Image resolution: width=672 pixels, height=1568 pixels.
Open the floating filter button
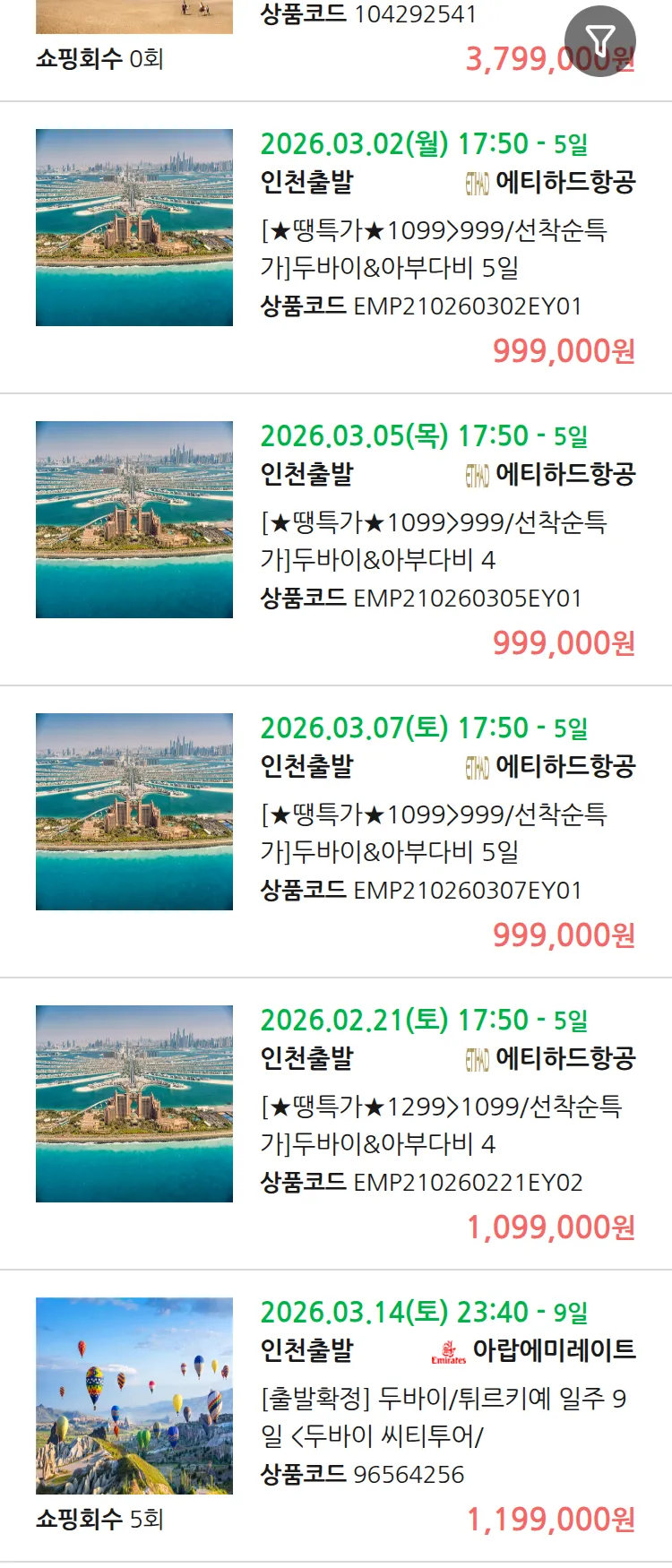(599, 40)
